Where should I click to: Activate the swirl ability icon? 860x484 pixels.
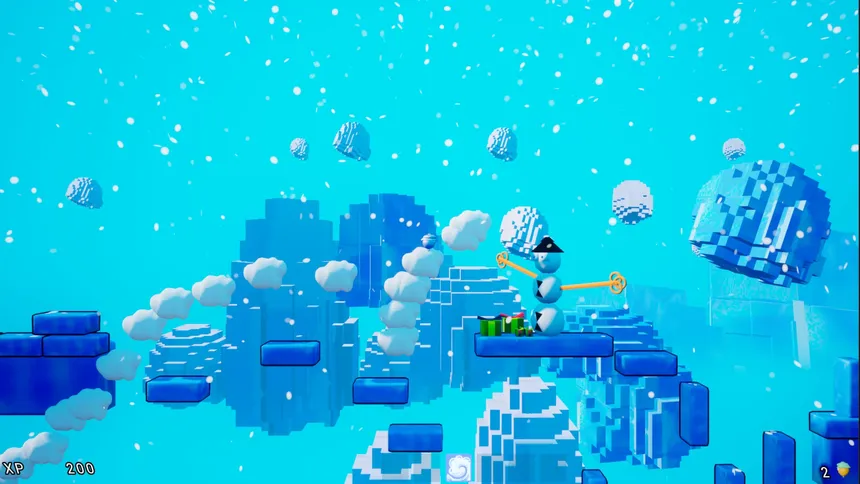click(x=459, y=467)
